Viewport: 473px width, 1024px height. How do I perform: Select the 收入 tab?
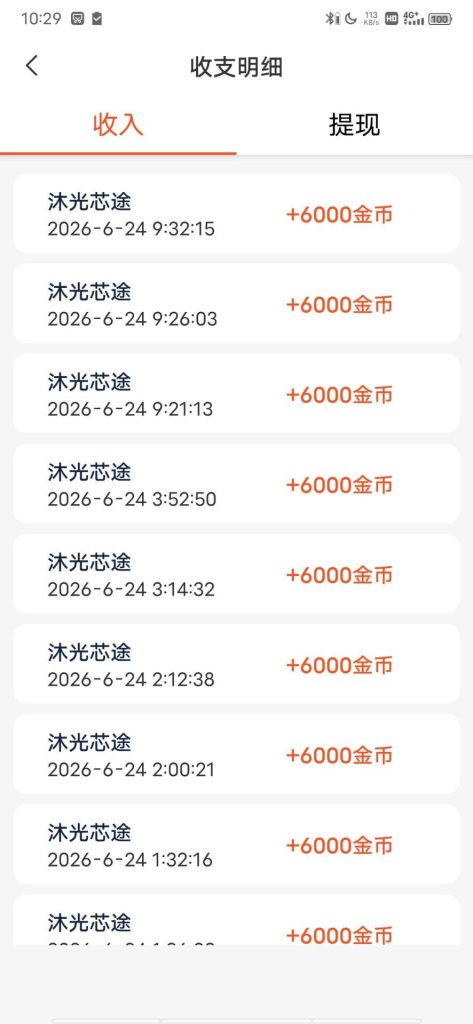point(118,124)
